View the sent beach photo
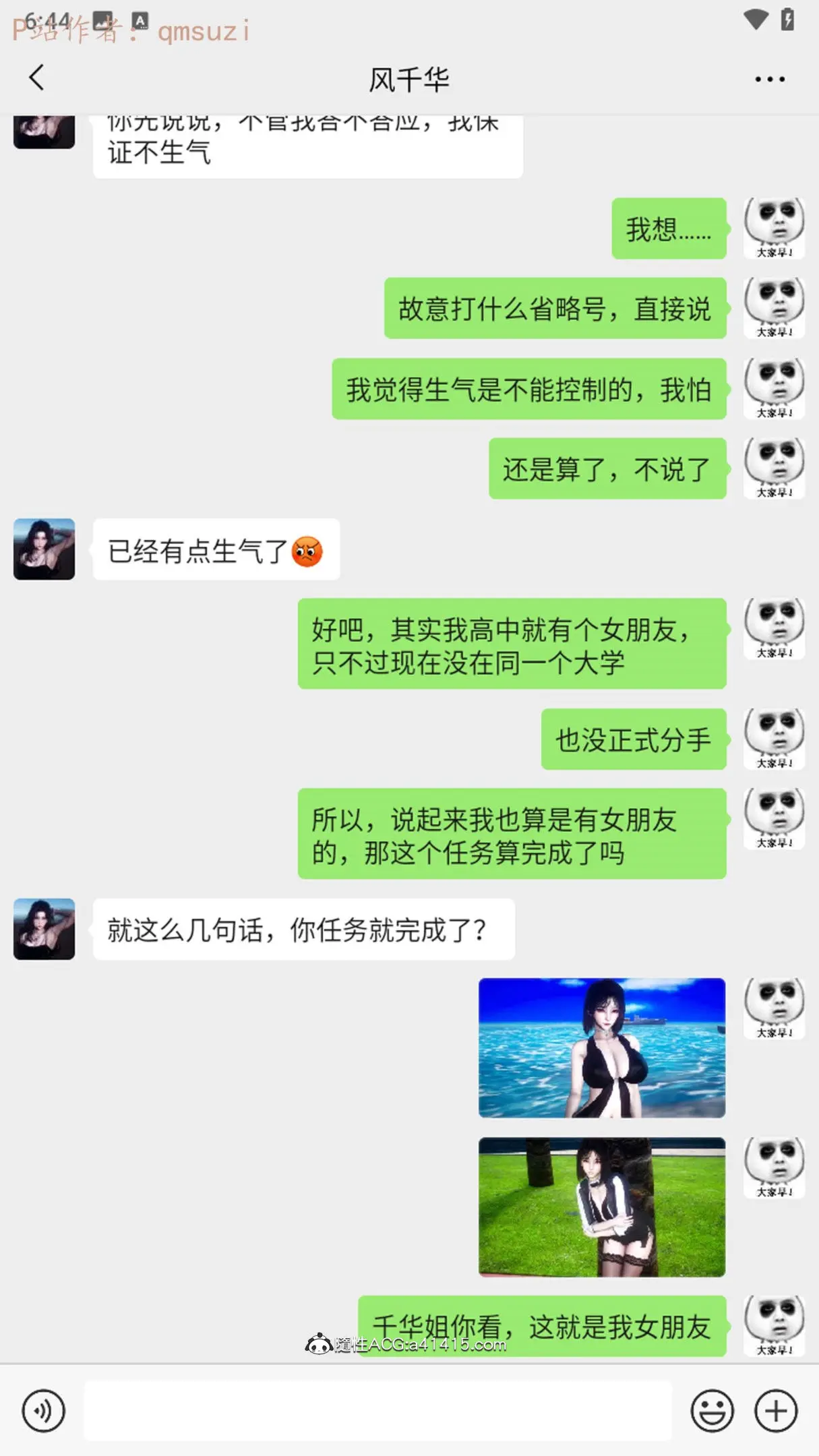The width and height of the screenshot is (819, 1456). pos(602,1048)
